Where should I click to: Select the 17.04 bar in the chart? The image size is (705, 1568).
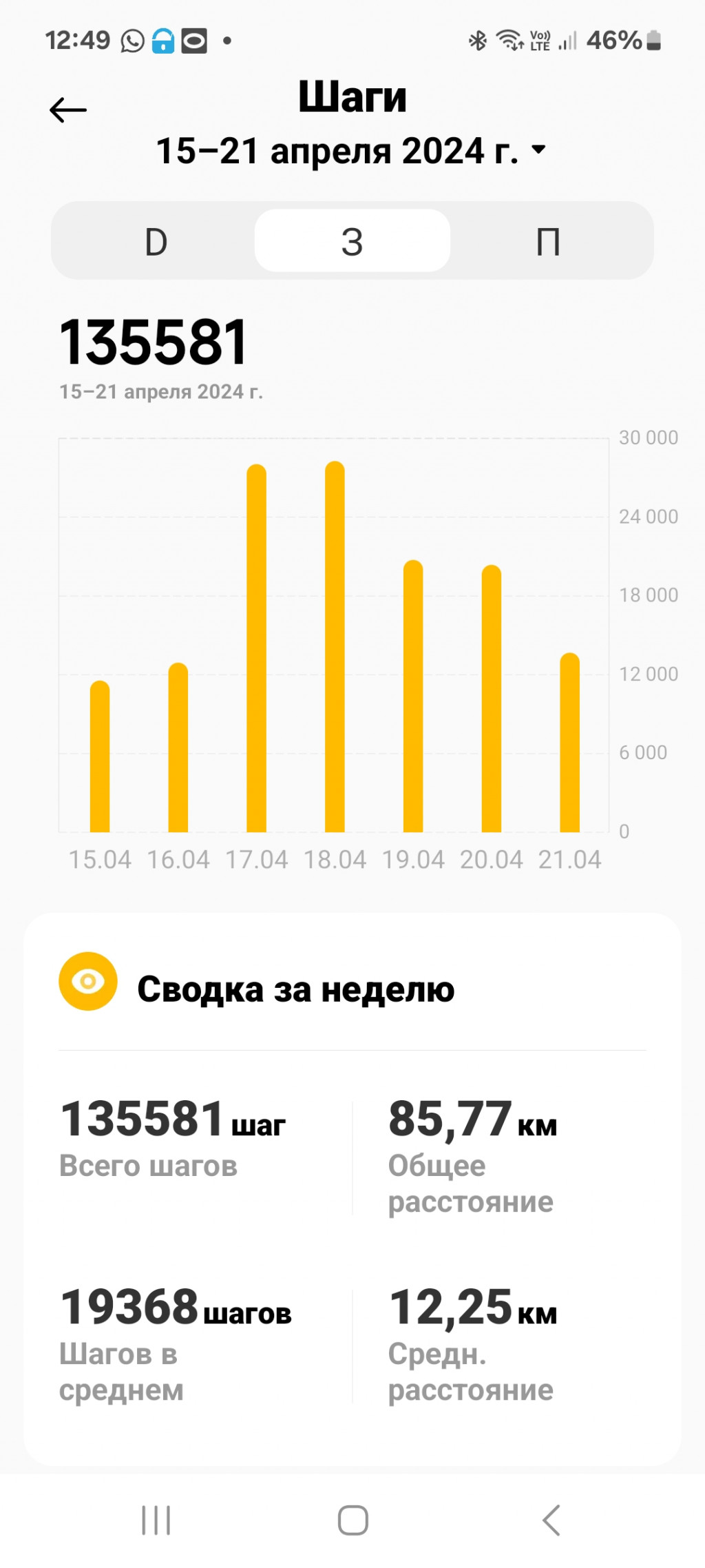point(257,648)
